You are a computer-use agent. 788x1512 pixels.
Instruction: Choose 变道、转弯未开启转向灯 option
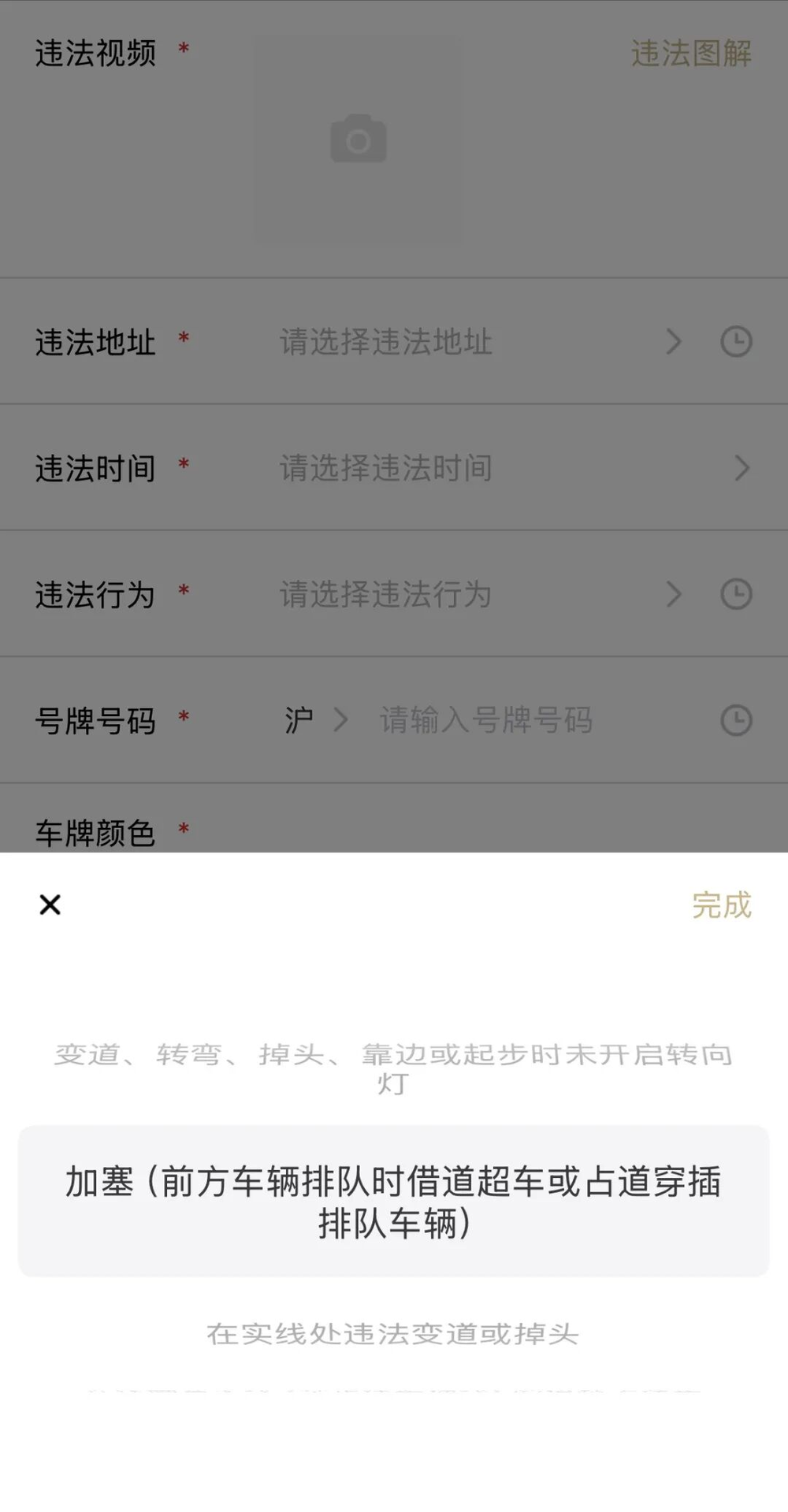pos(393,1068)
